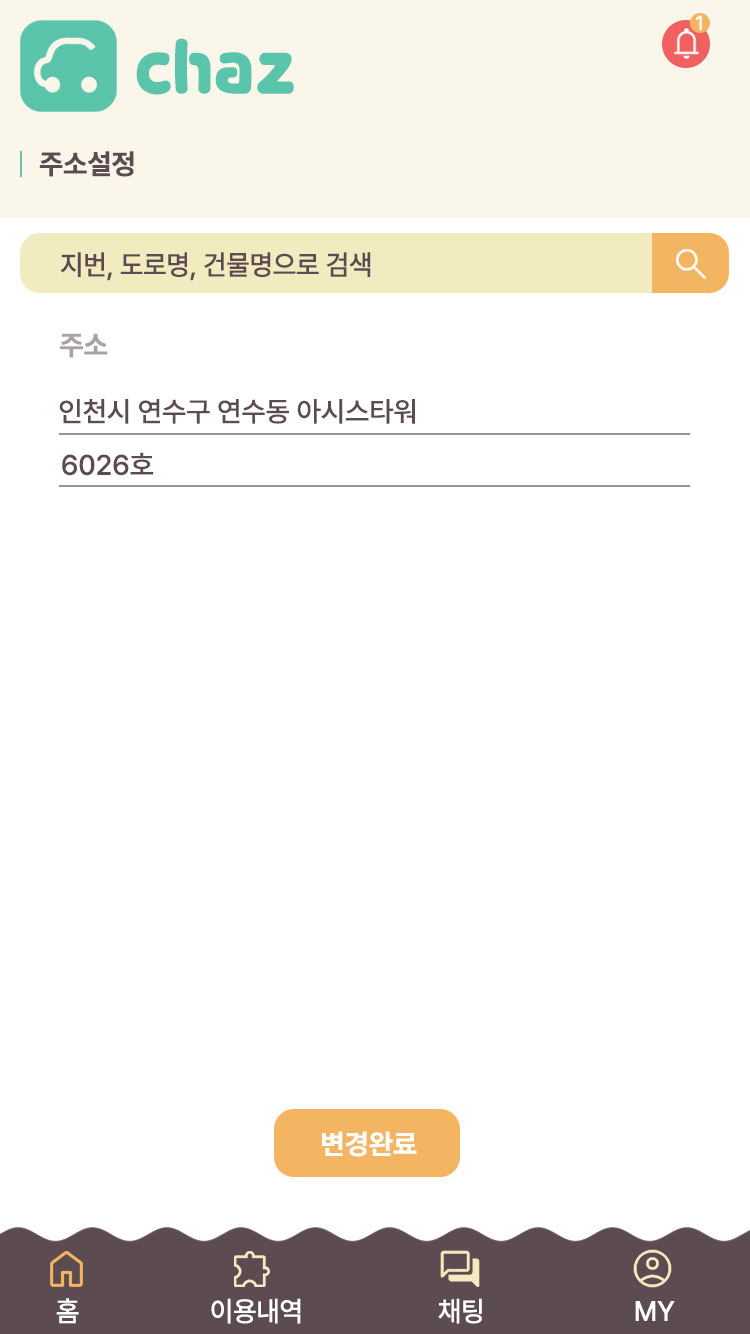This screenshot has width=750, height=1334.
Task: Edit the 6026호 detail address field
Action: (x=374, y=465)
